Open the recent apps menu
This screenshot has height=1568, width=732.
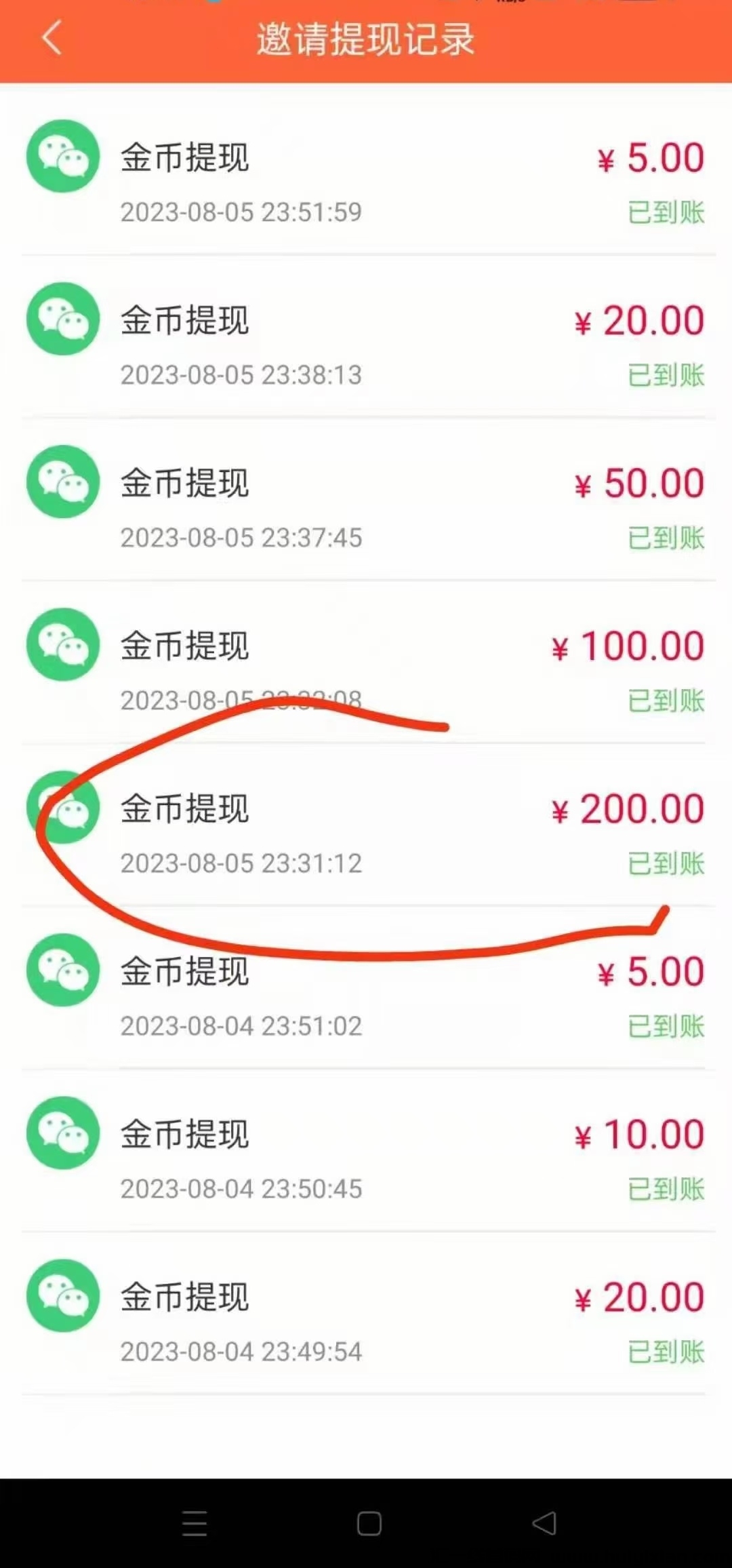click(x=195, y=1523)
